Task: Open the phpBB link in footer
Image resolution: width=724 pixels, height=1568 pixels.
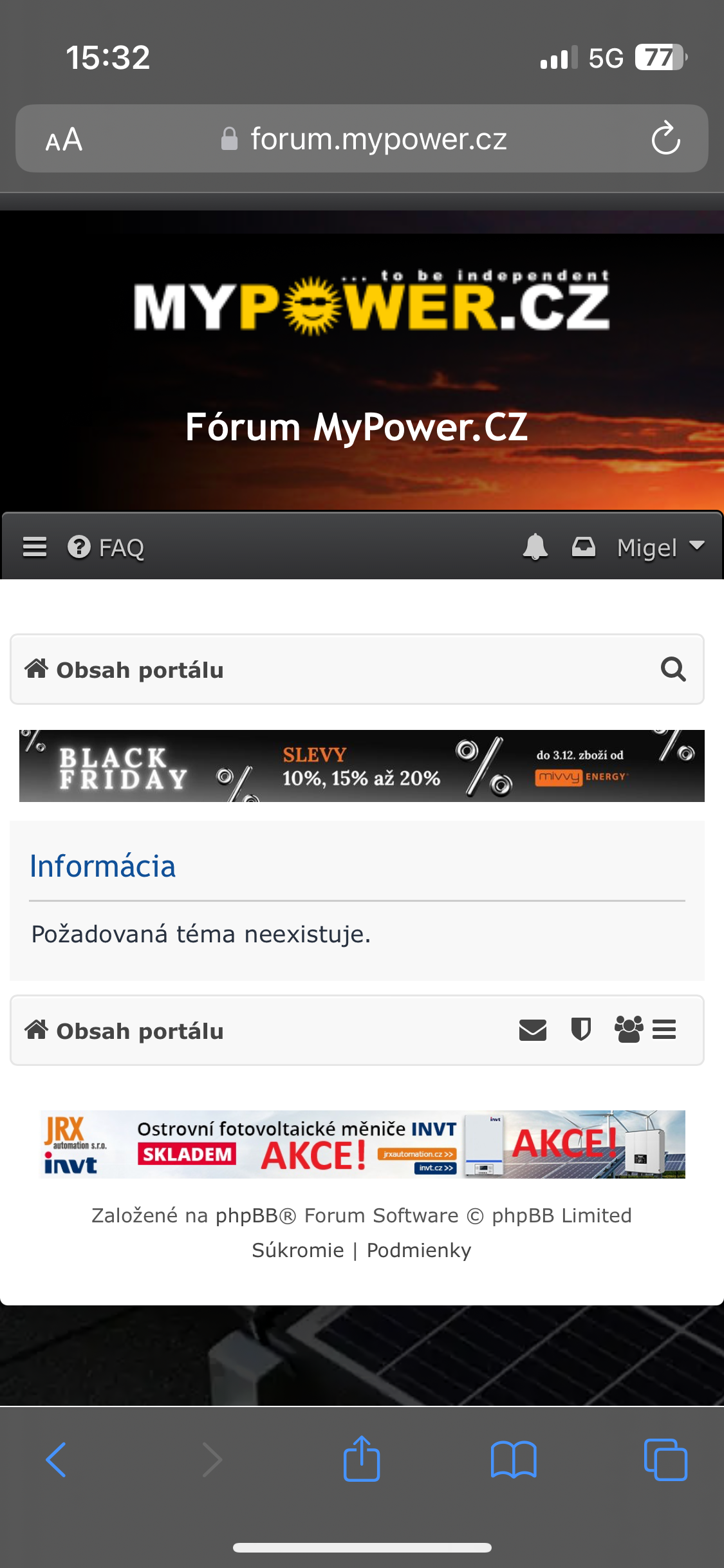Action: [255, 1215]
